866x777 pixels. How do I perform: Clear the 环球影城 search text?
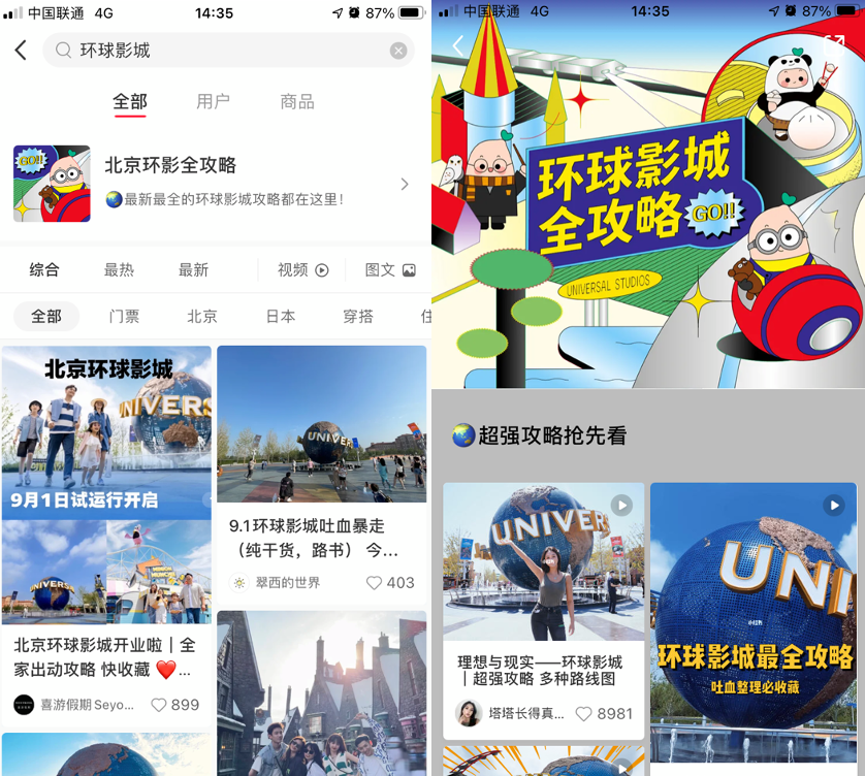(x=398, y=51)
